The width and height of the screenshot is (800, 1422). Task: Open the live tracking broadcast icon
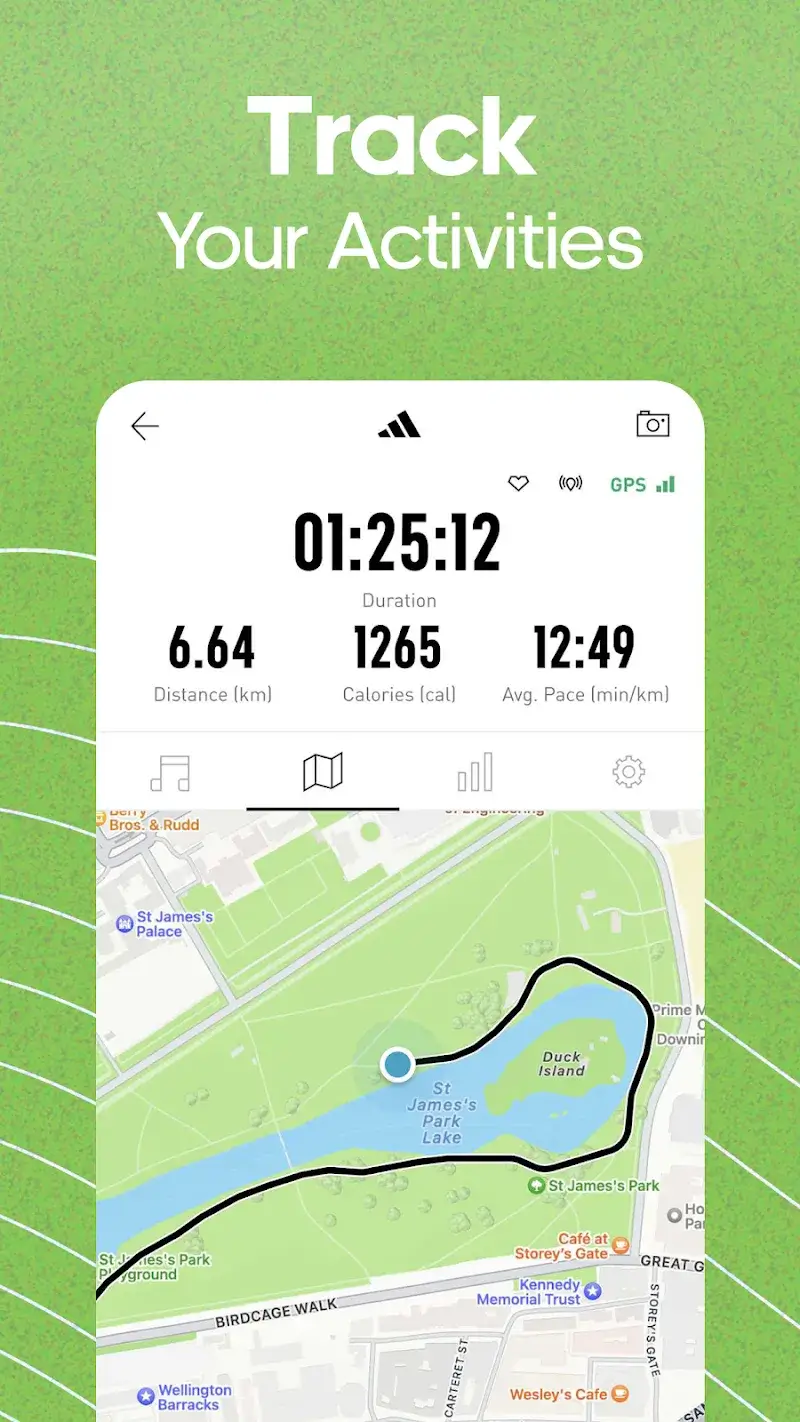point(569,483)
